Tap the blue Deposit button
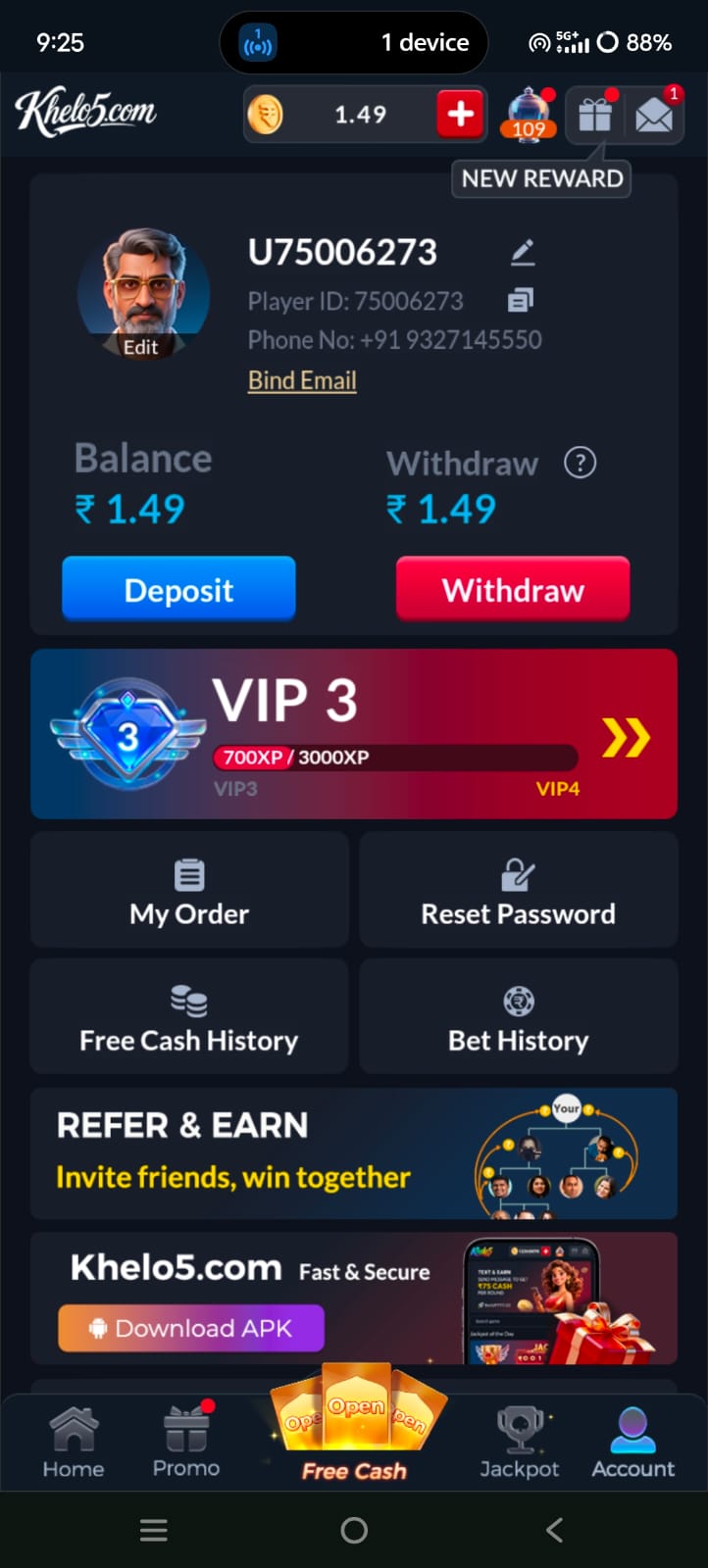This screenshot has width=708, height=1568. [x=178, y=589]
